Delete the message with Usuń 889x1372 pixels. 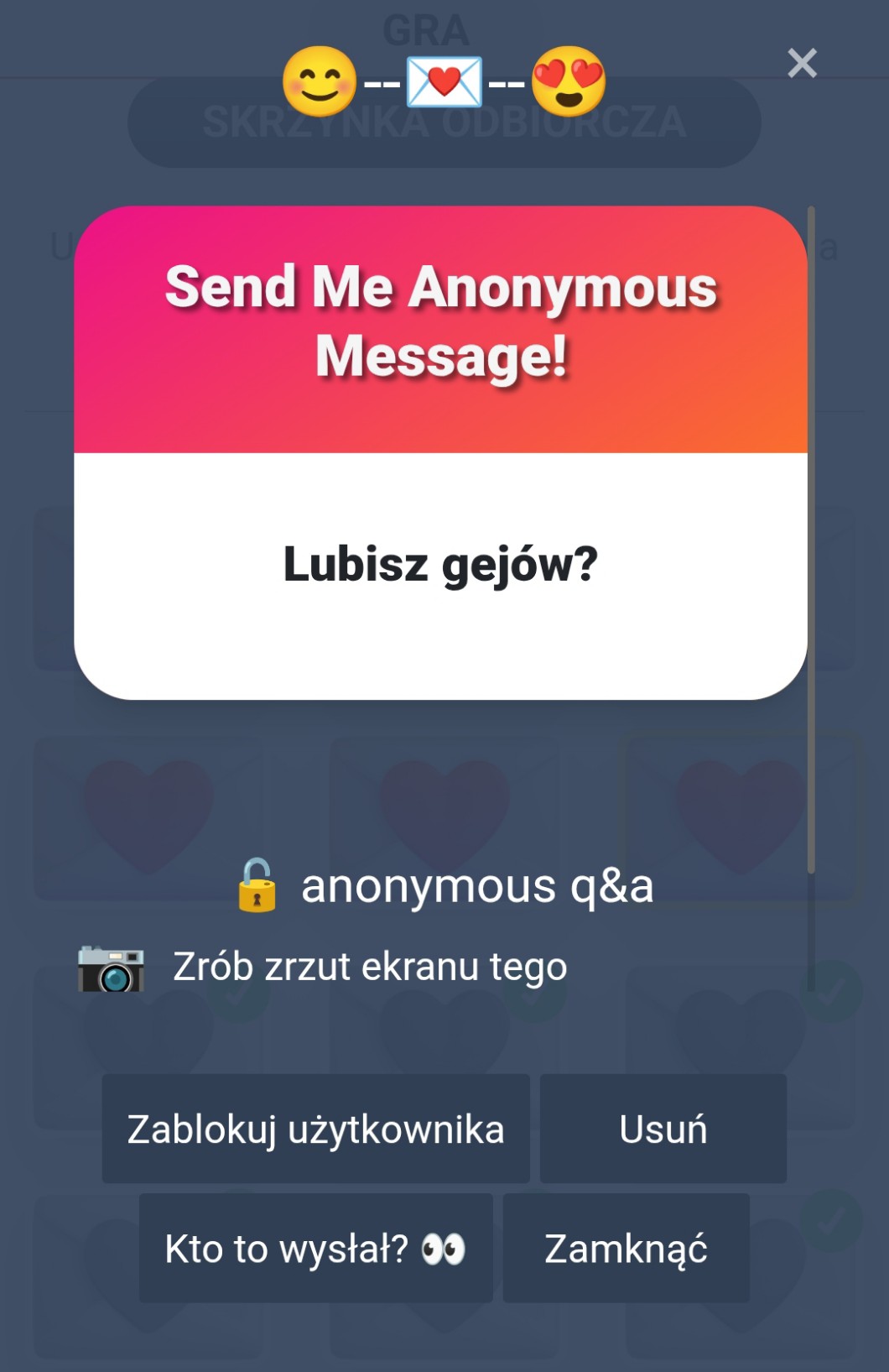663,1129
